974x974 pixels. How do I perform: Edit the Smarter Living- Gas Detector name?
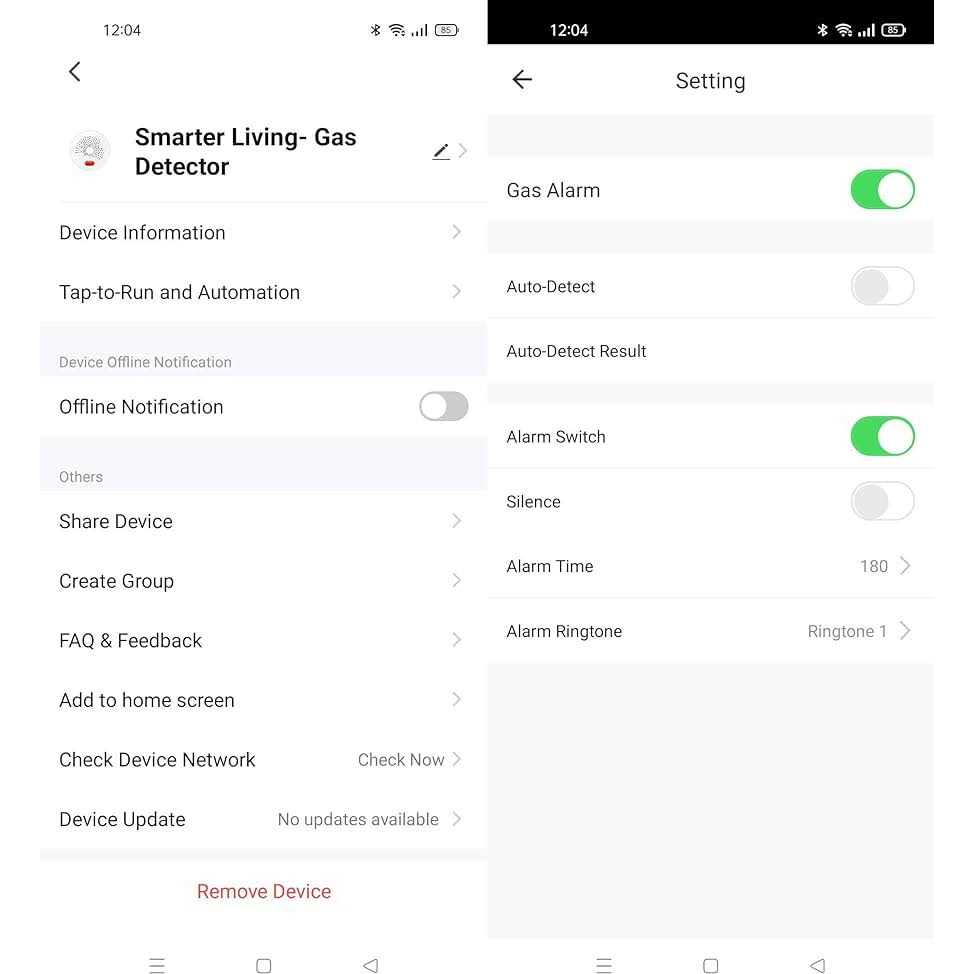[441, 151]
